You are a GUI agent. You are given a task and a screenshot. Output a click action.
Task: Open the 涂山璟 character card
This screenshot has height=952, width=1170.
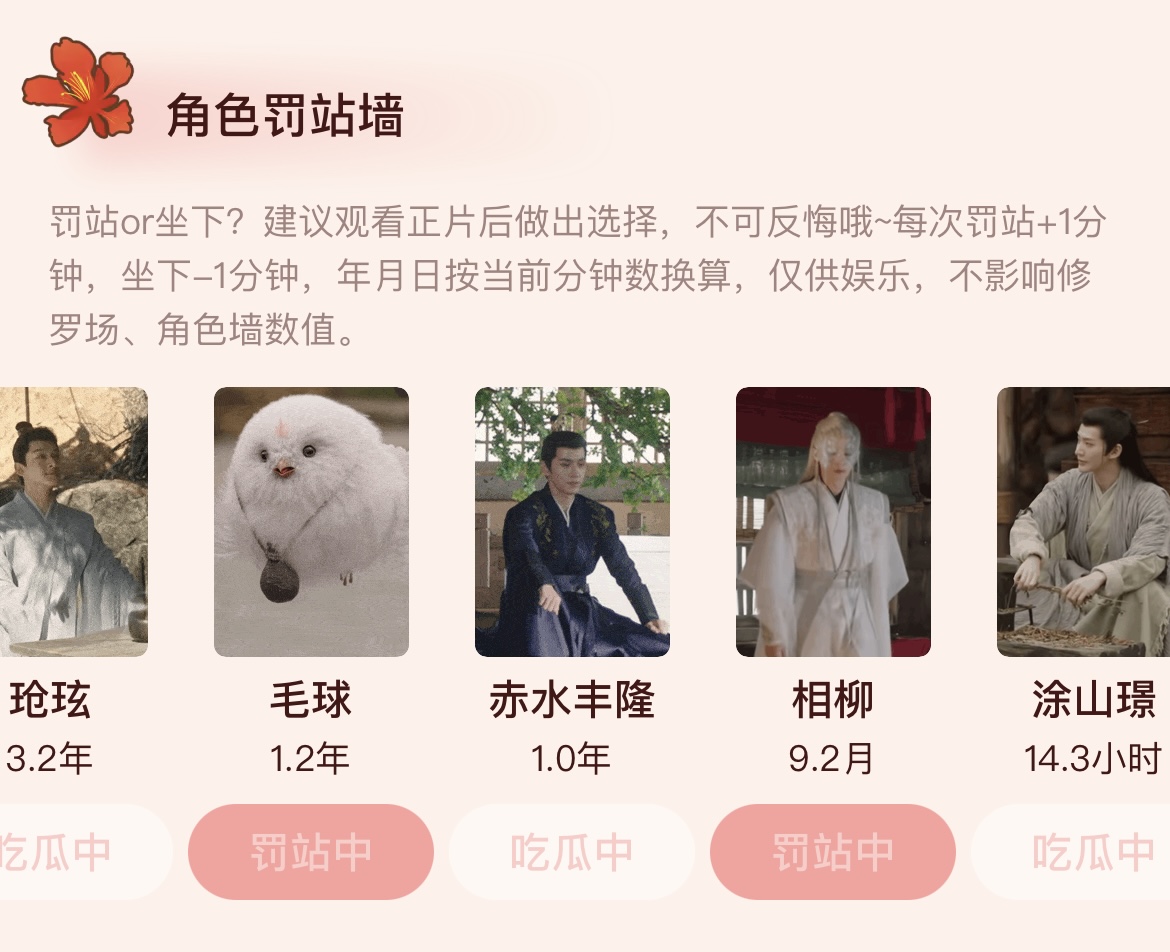coord(1084,522)
